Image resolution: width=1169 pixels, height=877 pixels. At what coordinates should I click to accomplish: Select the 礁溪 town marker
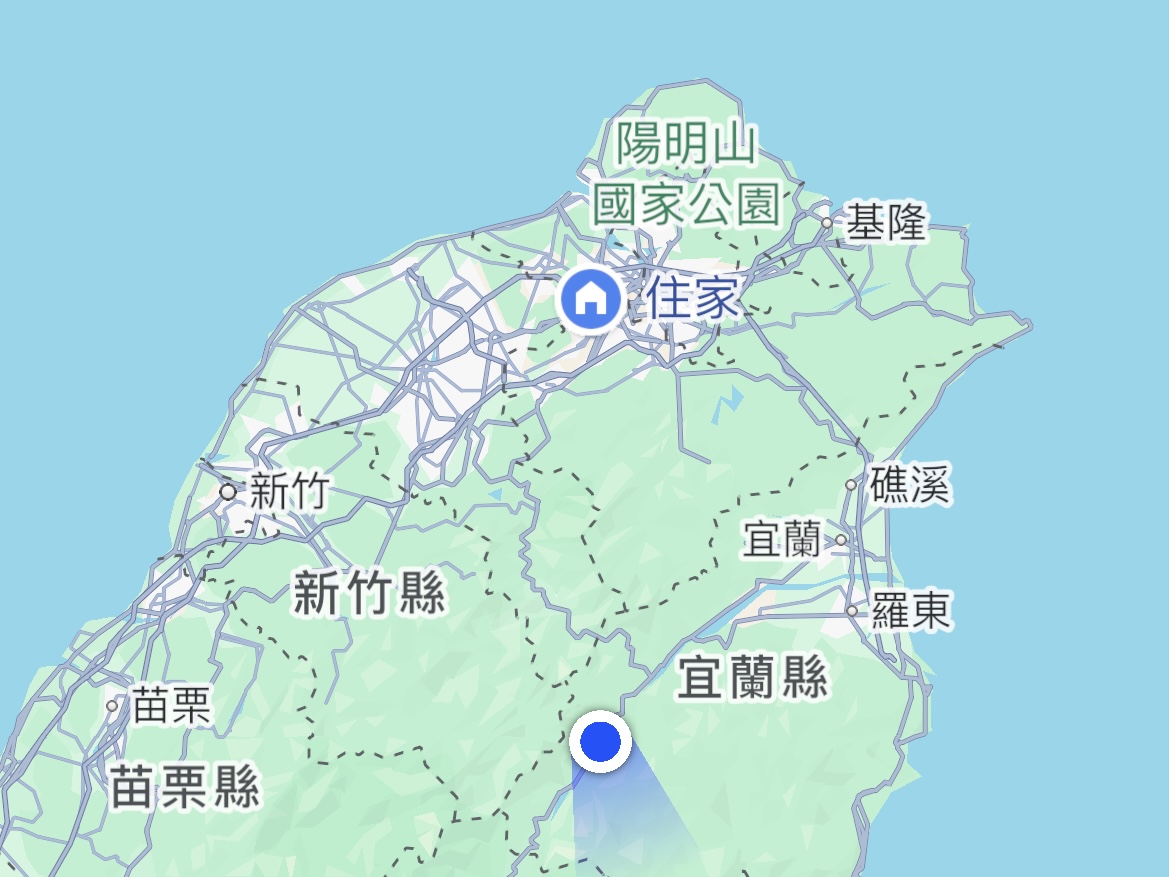(x=851, y=485)
